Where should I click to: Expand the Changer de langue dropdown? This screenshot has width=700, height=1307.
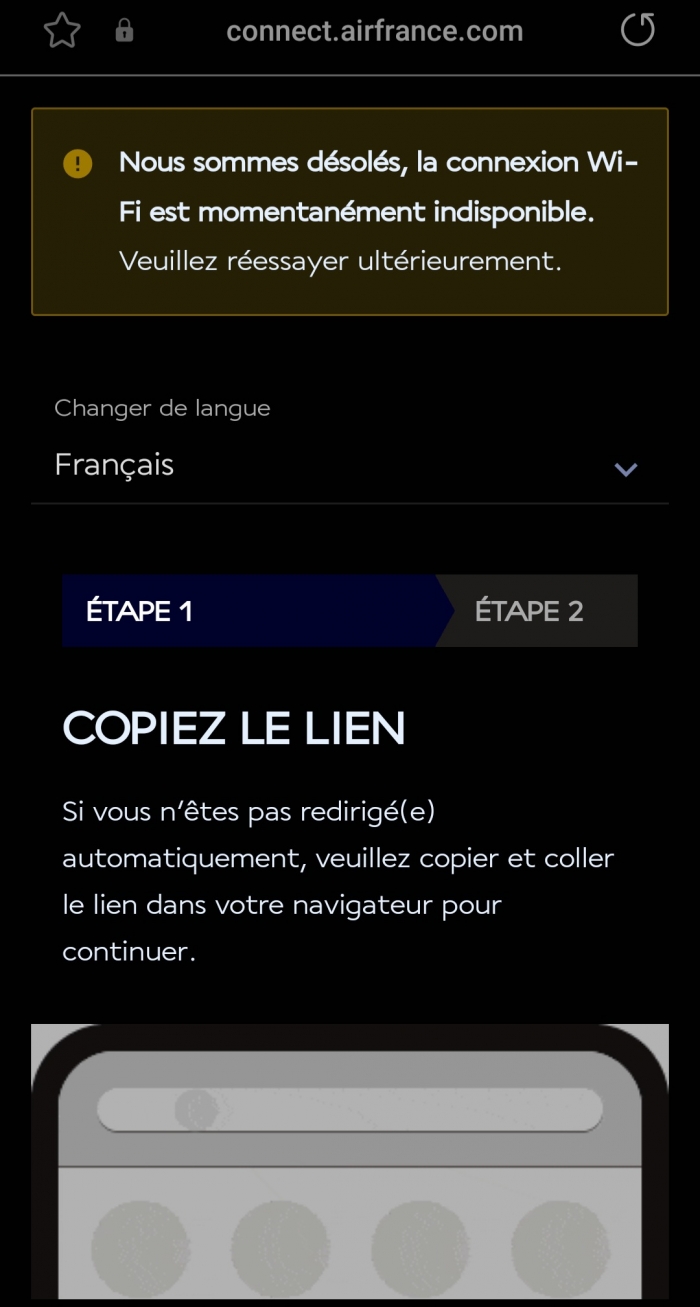pyautogui.click(x=349, y=466)
